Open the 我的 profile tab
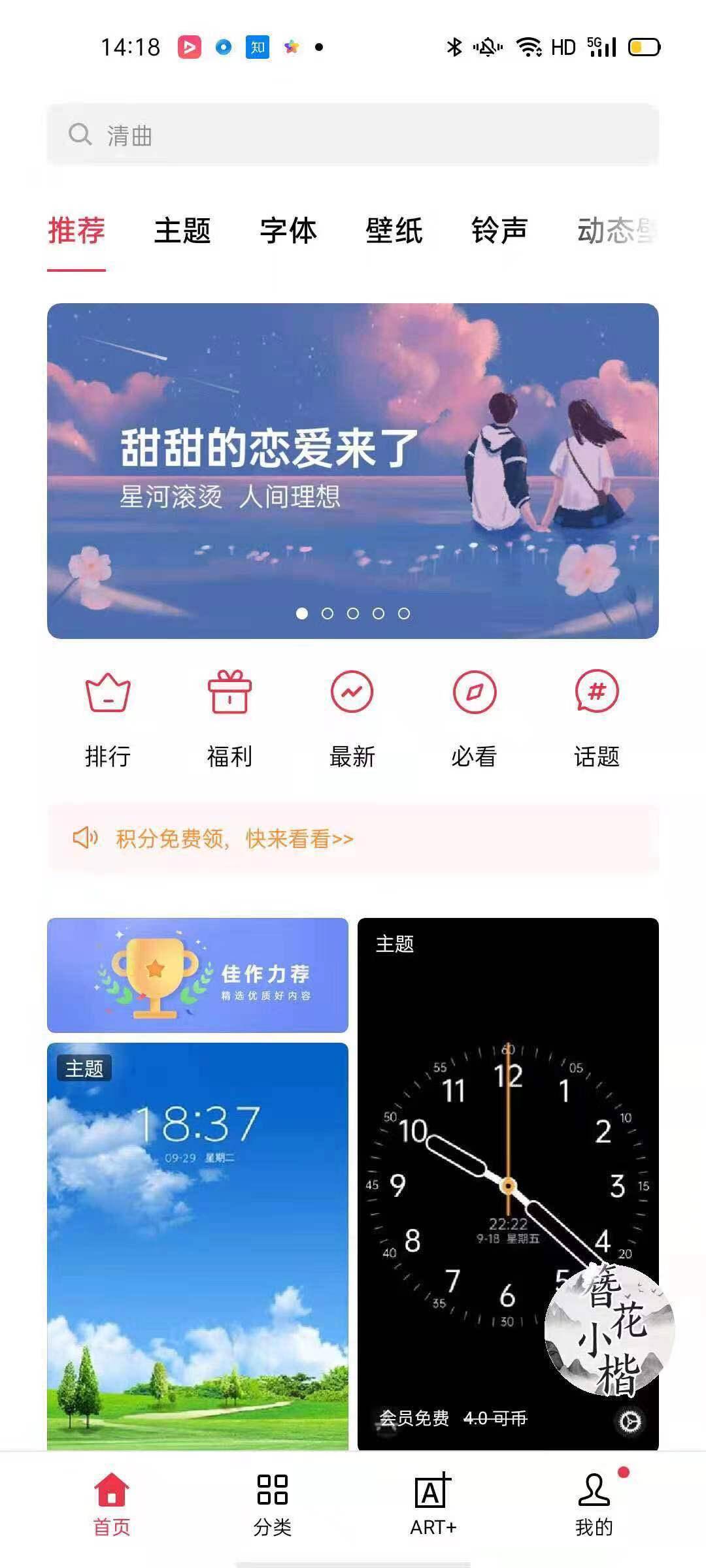This screenshot has width=706, height=1568. (x=594, y=1503)
